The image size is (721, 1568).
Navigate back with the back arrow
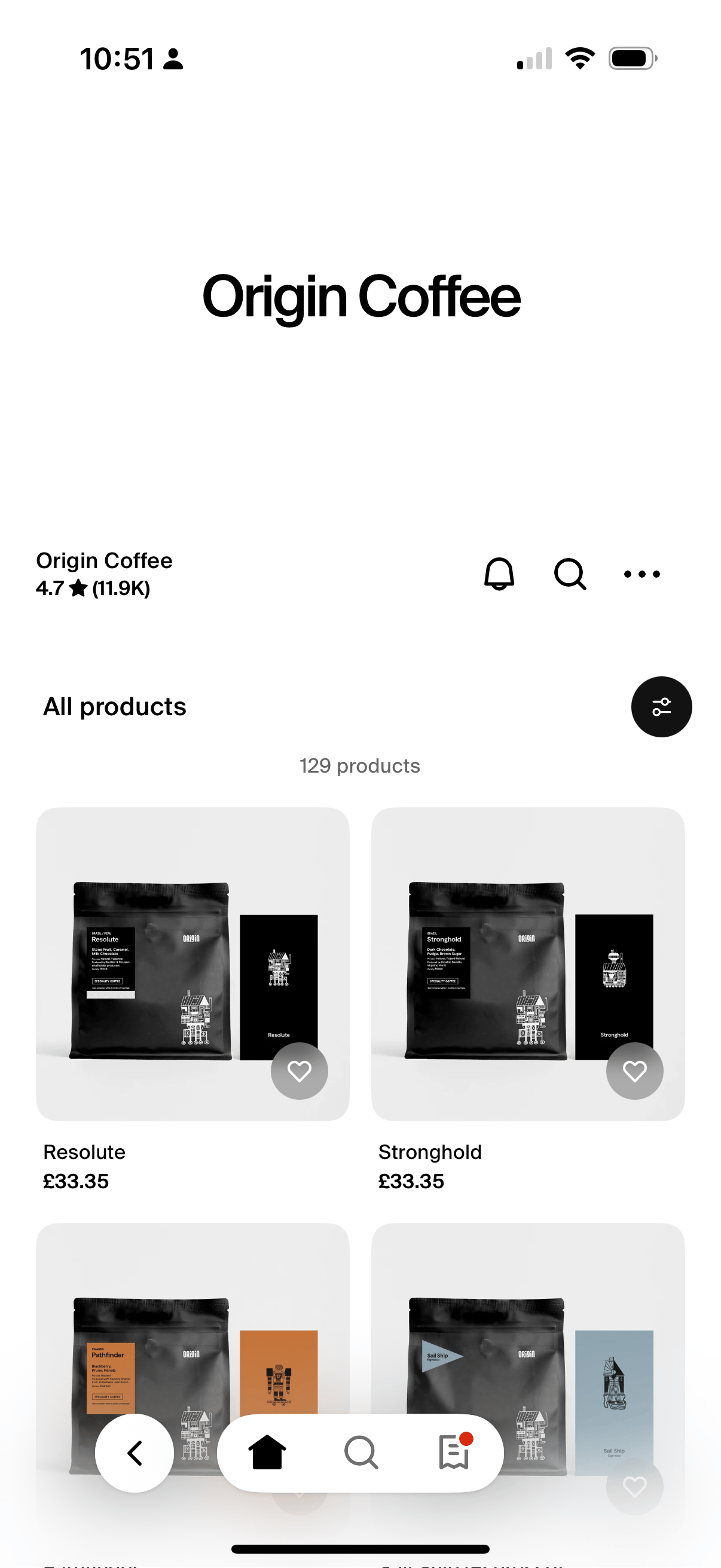[x=134, y=1453]
